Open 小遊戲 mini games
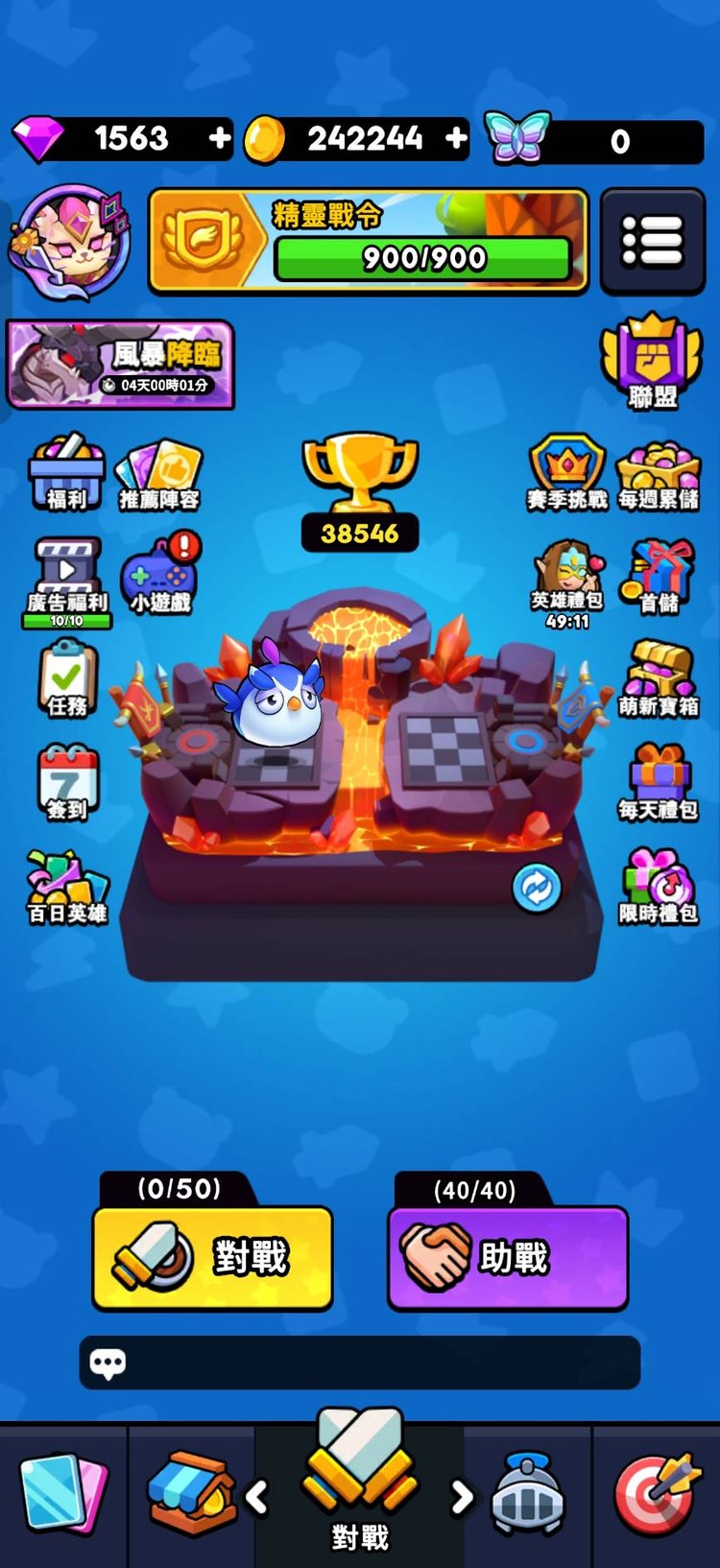The image size is (720, 1568). 159,576
